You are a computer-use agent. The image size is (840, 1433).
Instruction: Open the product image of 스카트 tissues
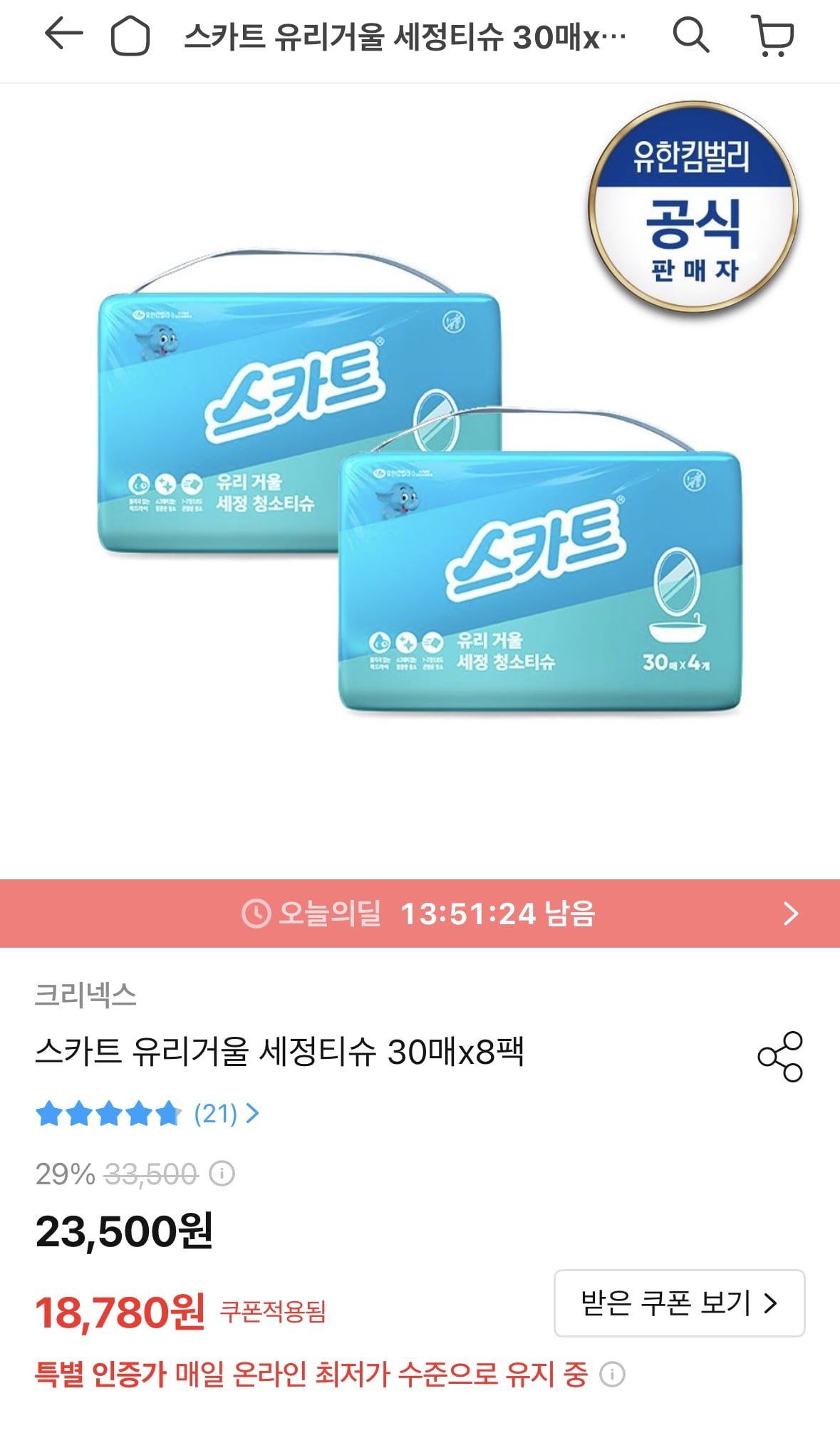(x=420, y=481)
